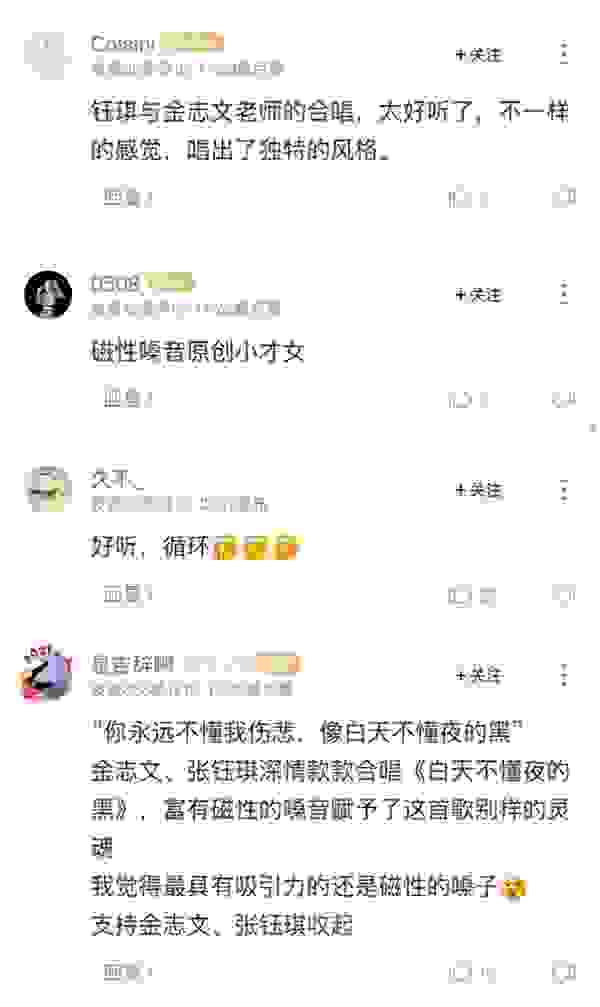
Task: Open overflow menu on 磁性嗓音原创小才女 comment
Action: (x=564, y=294)
